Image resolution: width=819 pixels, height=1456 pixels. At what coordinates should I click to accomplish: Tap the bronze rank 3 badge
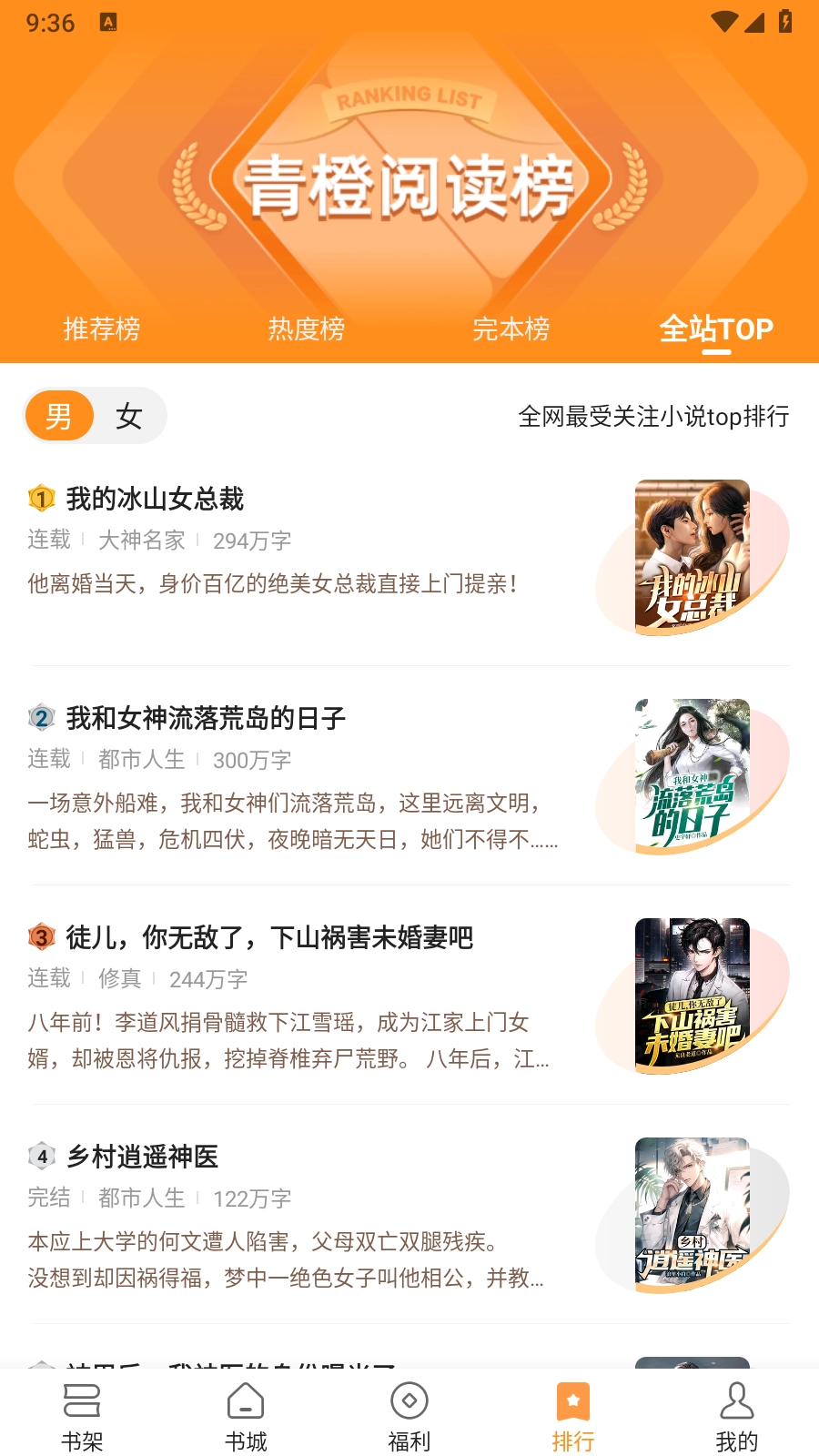point(40,937)
